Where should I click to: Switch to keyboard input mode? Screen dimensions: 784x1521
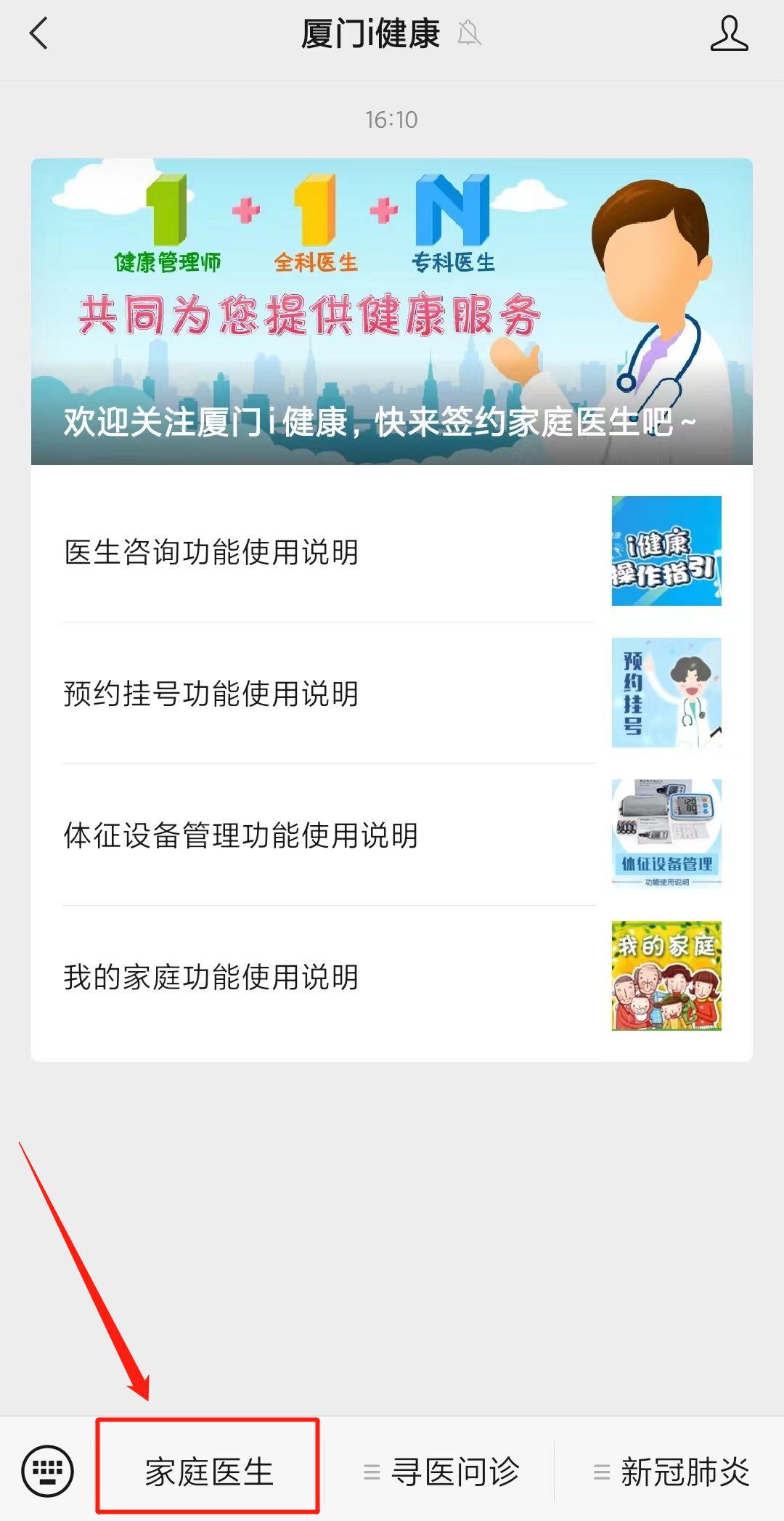(x=48, y=1472)
